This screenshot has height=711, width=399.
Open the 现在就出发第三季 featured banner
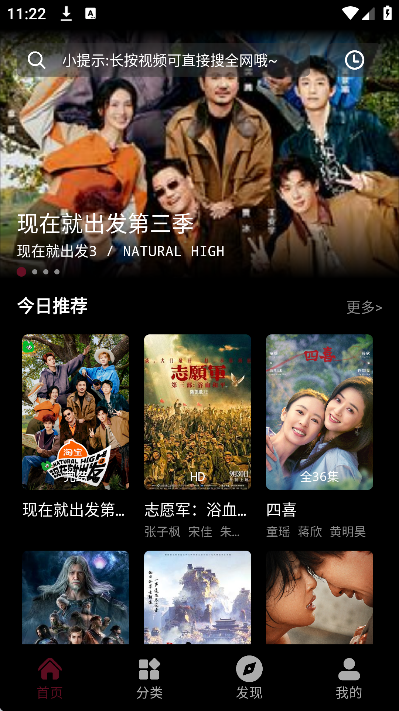[200, 154]
